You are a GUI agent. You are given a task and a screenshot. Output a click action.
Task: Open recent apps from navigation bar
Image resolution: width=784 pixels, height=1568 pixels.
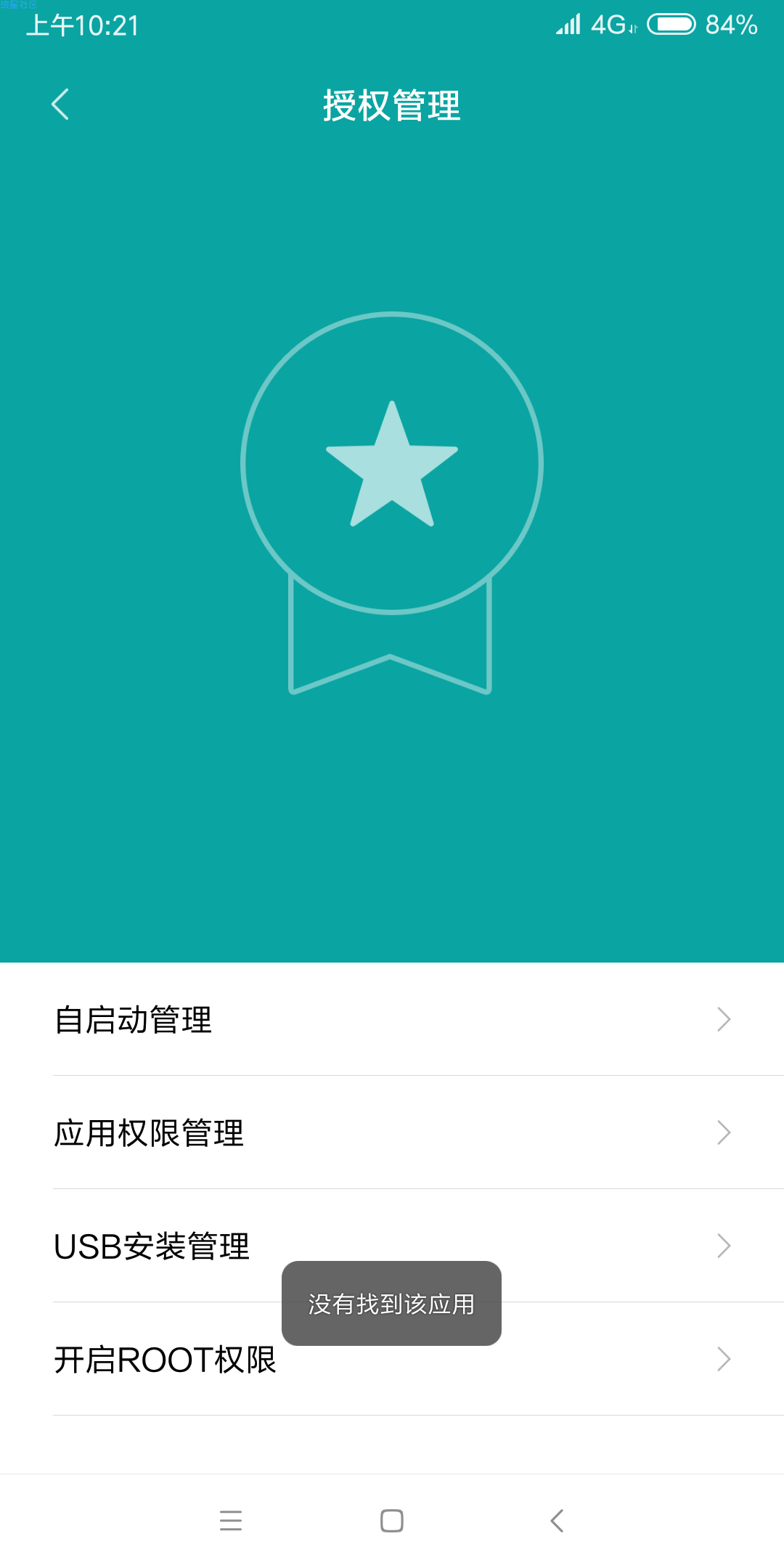[x=231, y=1520]
